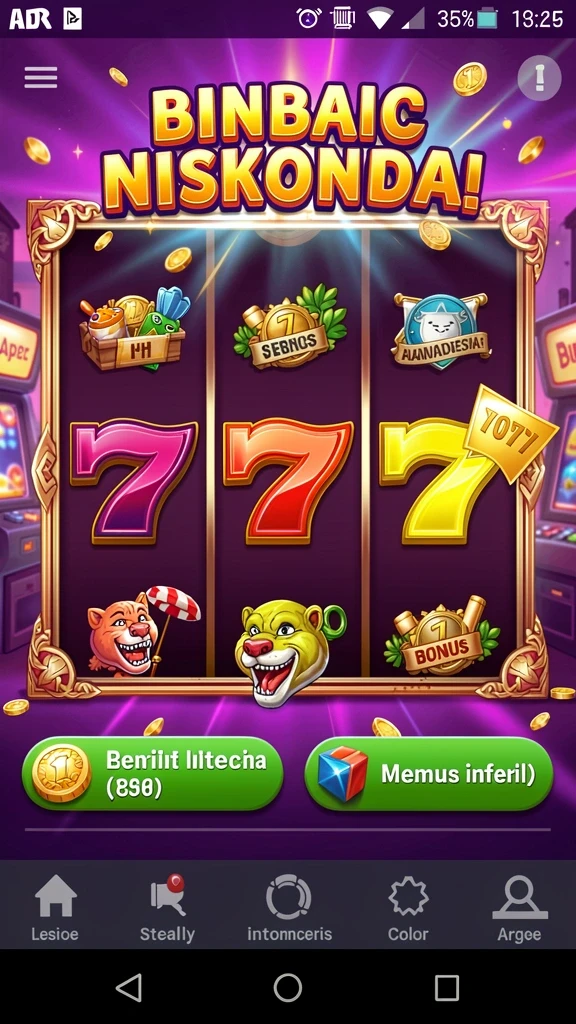Image resolution: width=576 pixels, height=1024 pixels.
Task: Switch to the intonnceris tab
Action: [289, 908]
